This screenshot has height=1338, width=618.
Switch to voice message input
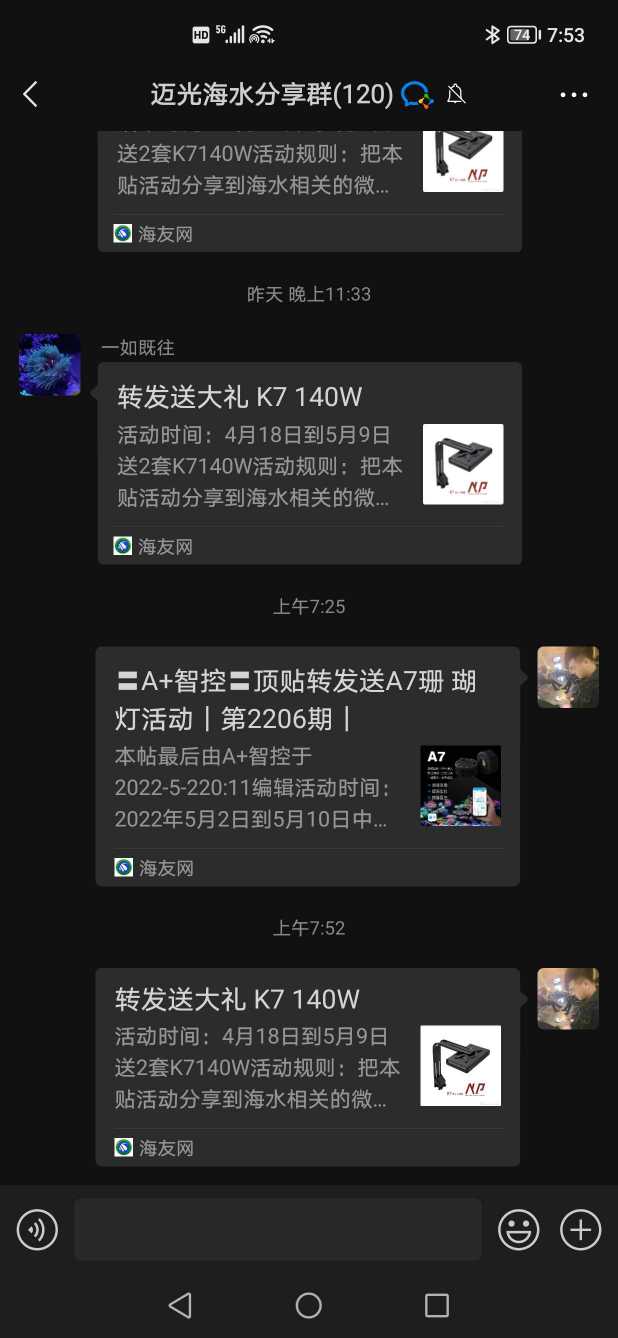click(37, 1230)
